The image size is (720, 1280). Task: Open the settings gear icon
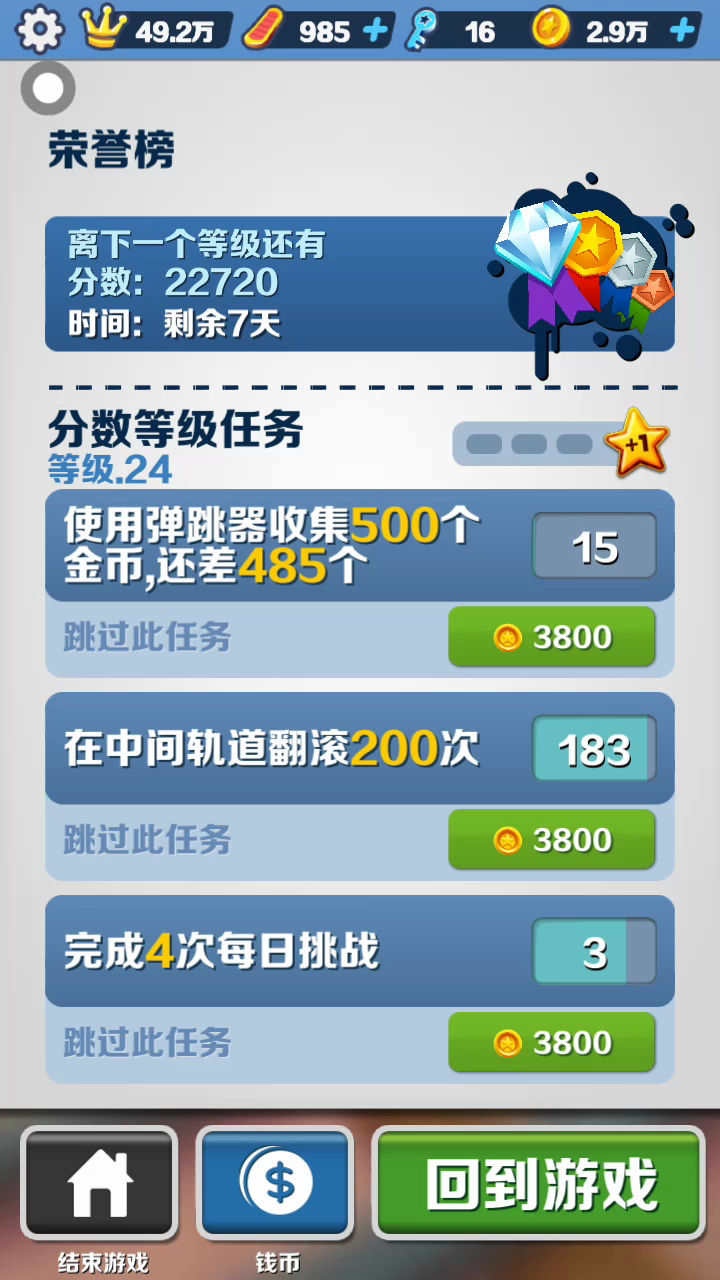40,30
